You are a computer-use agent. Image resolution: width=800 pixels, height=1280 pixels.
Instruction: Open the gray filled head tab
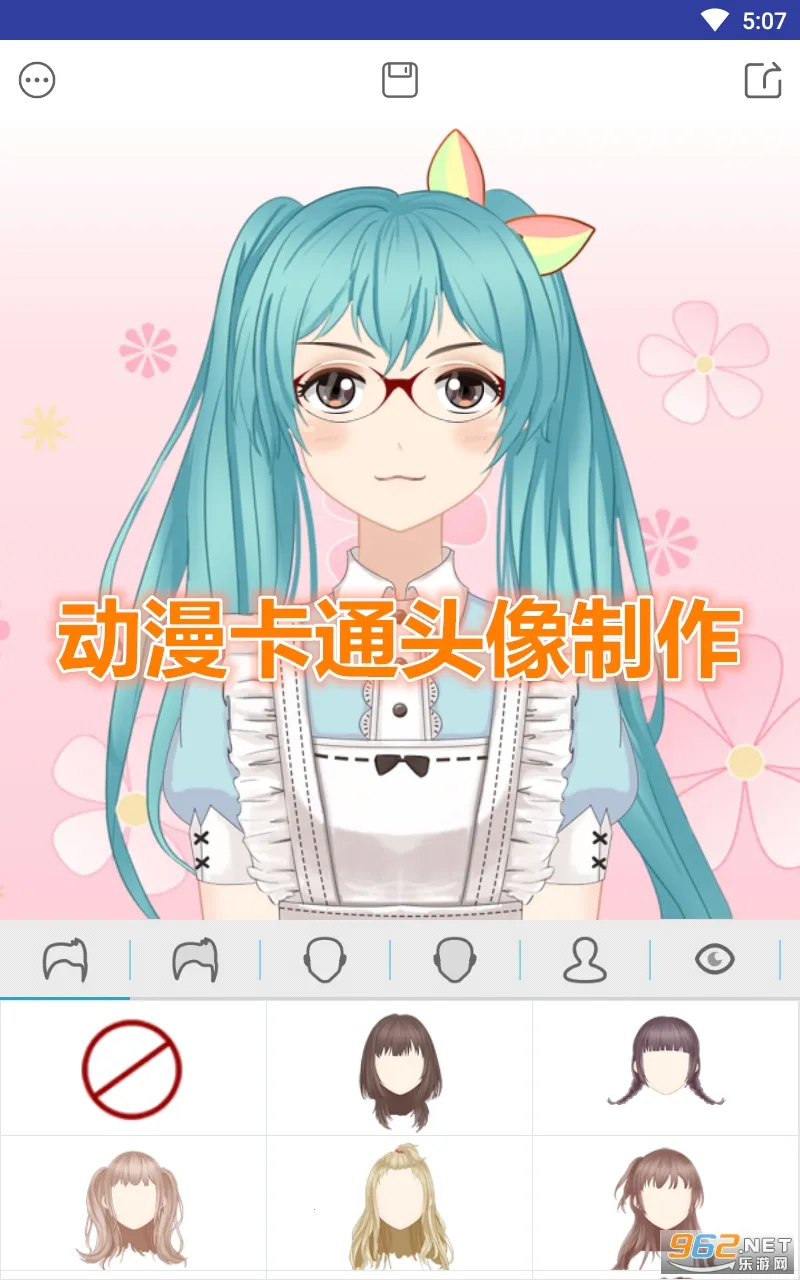coord(455,960)
